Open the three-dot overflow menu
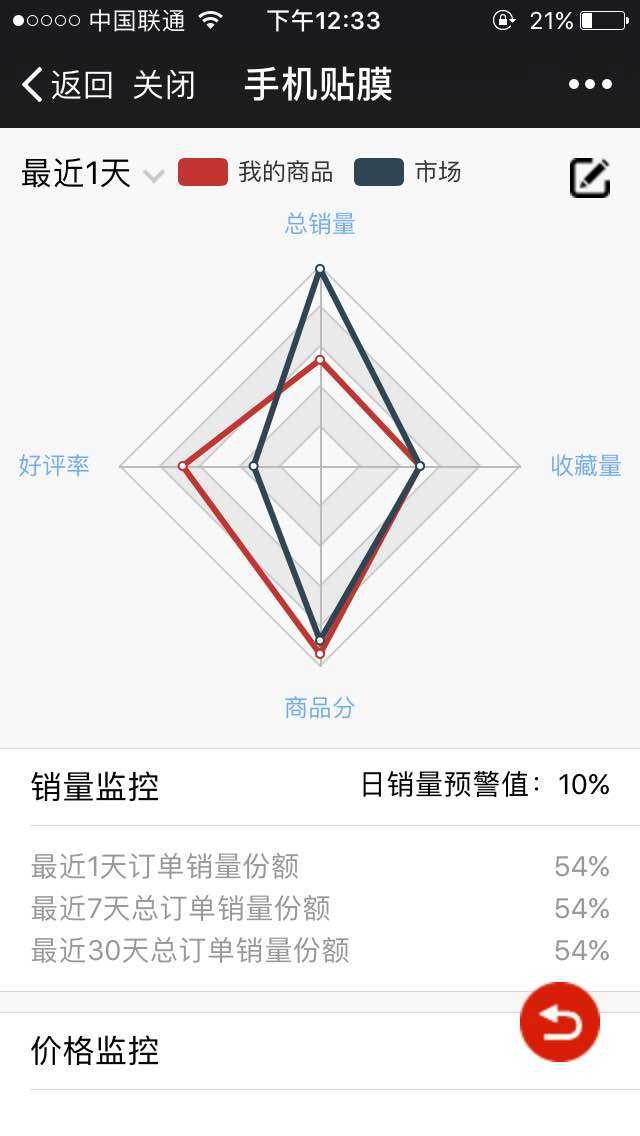The image size is (640, 1136). [590, 85]
